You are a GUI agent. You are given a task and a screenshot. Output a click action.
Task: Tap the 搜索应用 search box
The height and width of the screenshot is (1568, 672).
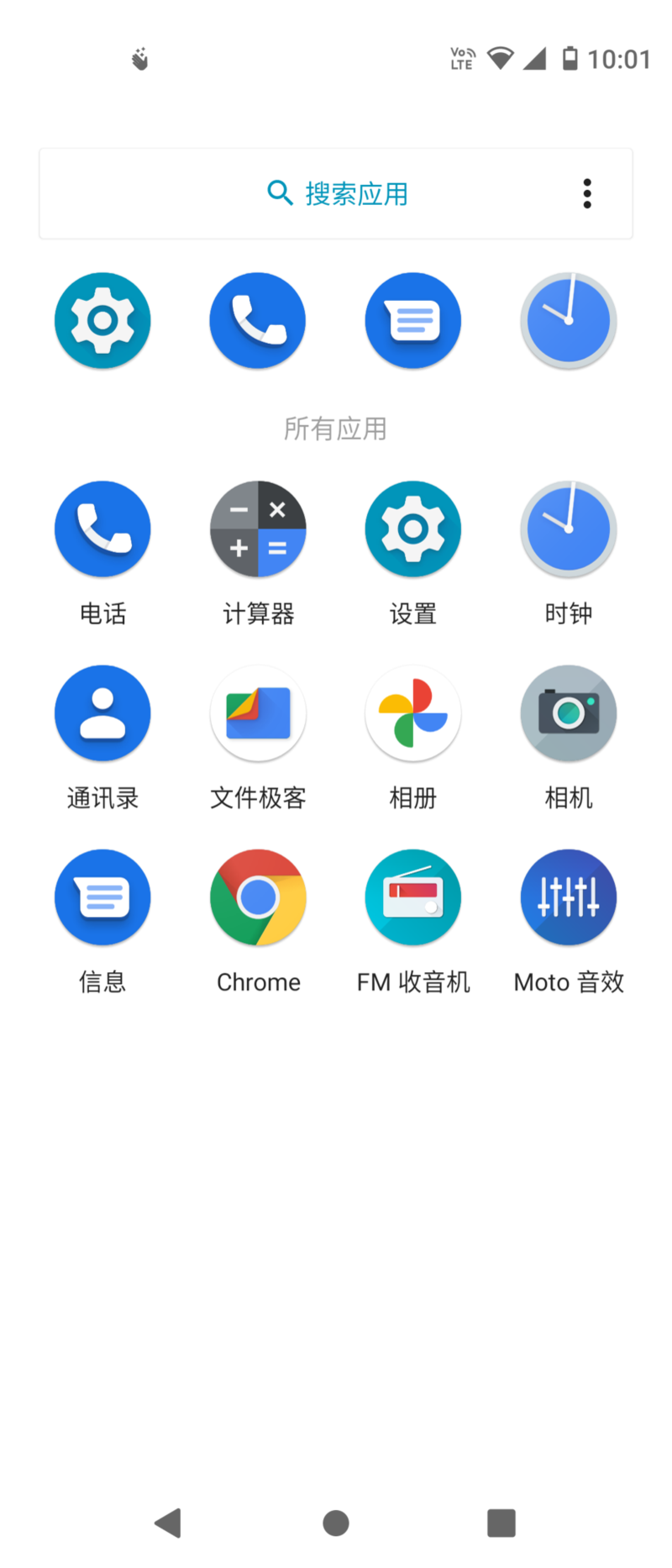[336, 194]
